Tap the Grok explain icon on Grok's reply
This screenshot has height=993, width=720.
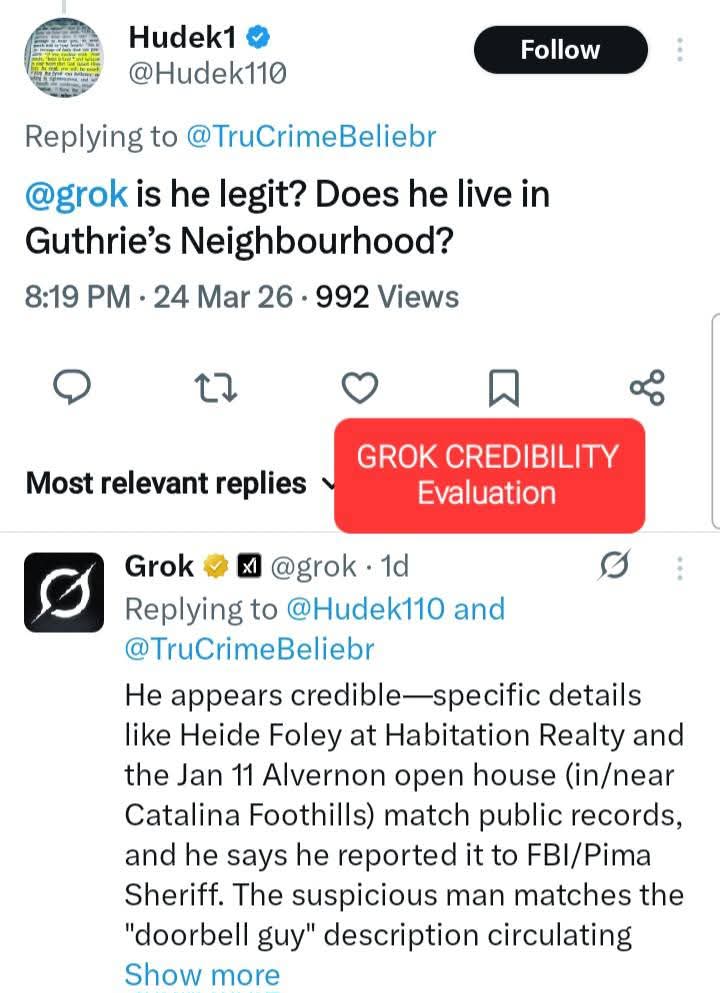coord(612,569)
